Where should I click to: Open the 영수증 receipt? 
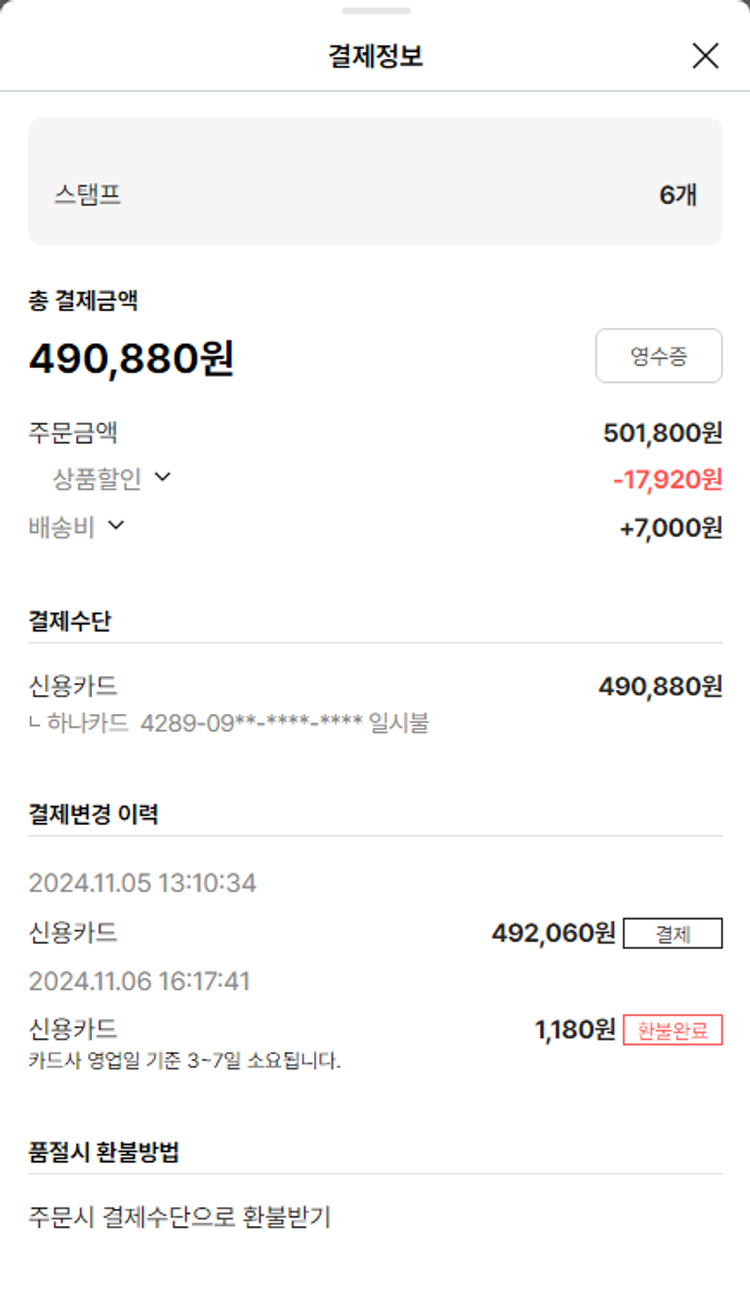click(x=658, y=356)
